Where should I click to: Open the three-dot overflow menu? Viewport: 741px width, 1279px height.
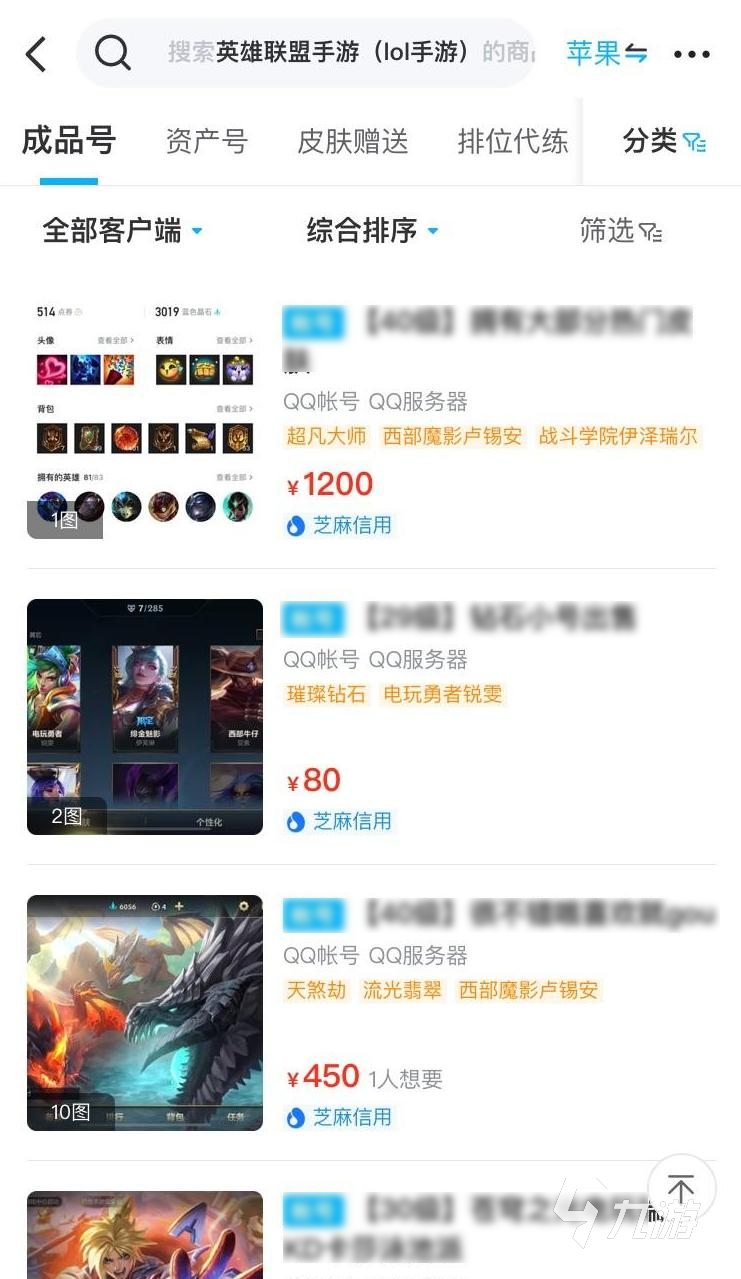tap(692, 54)
